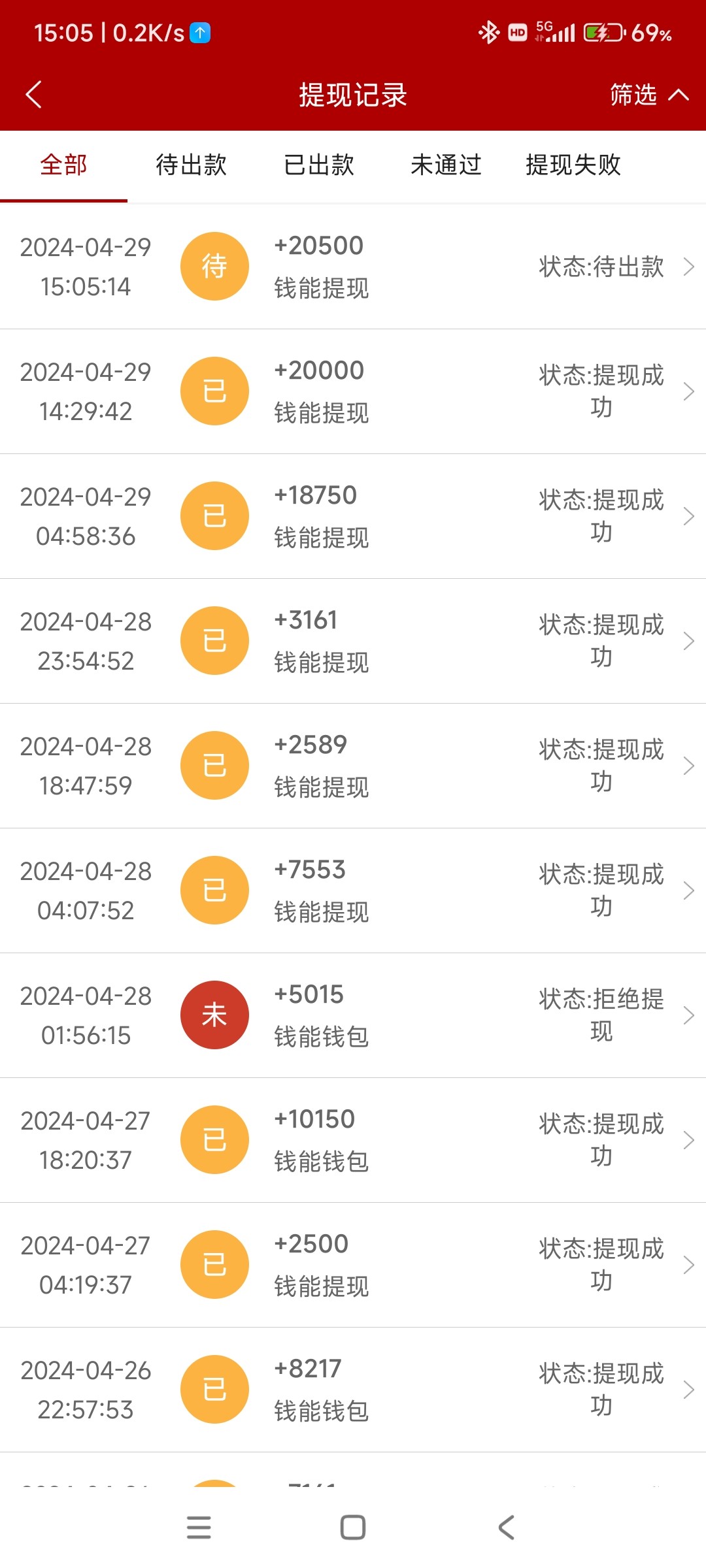This screenshot has width=706, height=1568.
Task: Tap the +2500 withdrawal entry
Action: (353, 1265)
